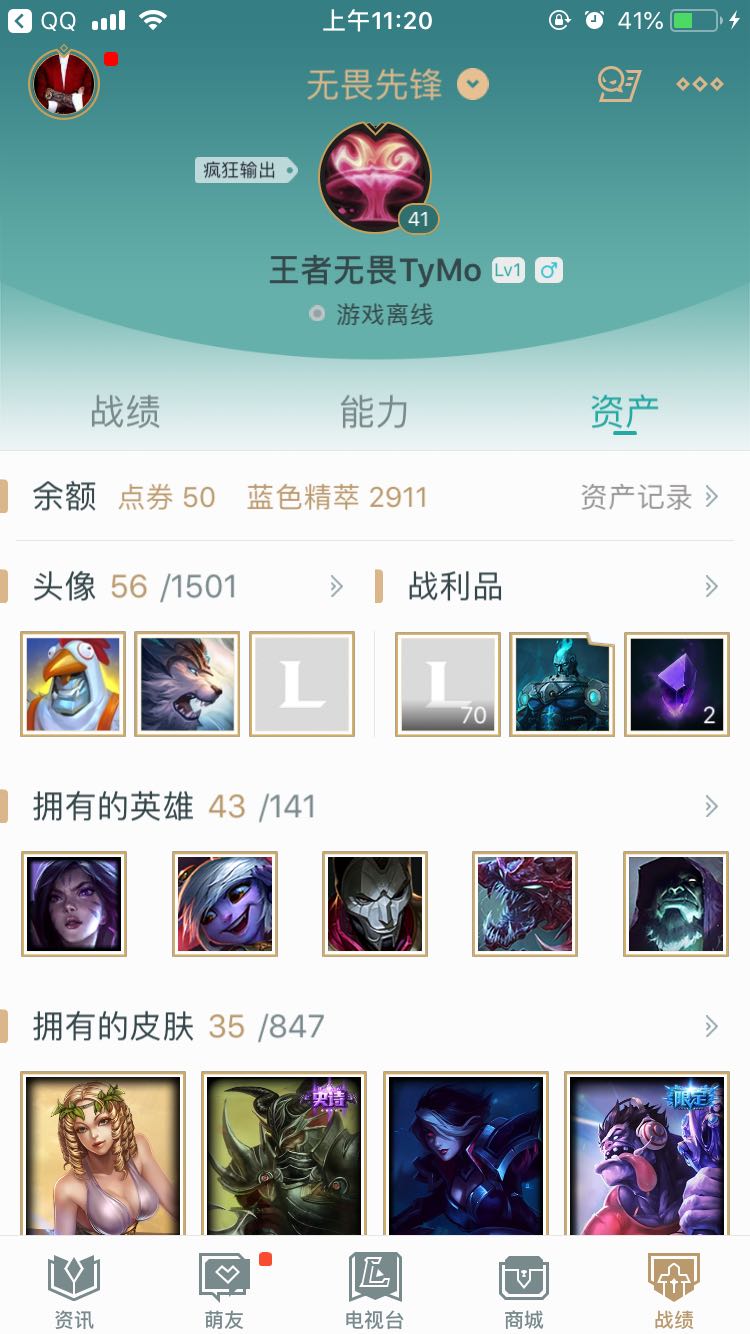
Task: Select the 资产 tab
Action: [x=624, y=412]
